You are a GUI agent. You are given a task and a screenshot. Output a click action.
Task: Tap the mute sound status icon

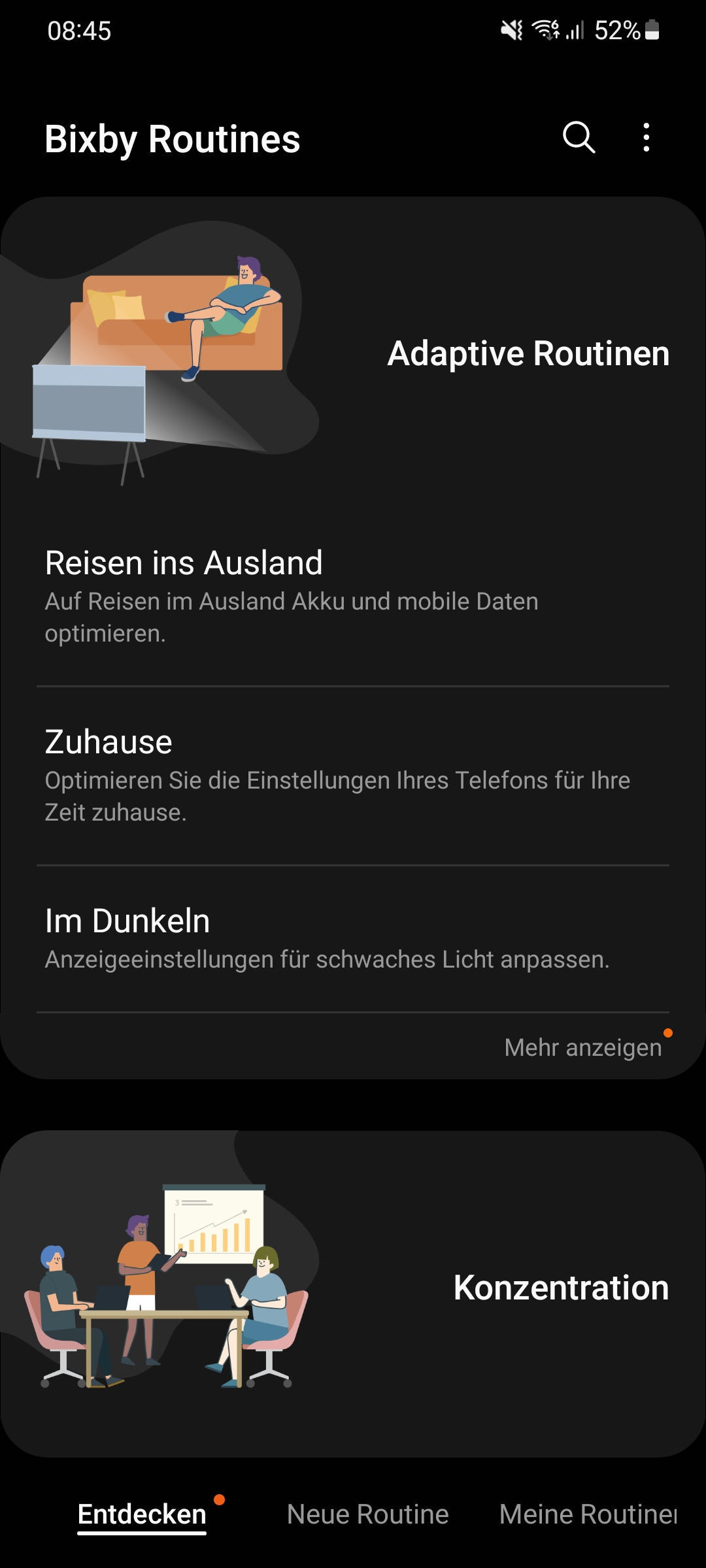point(511,29)
